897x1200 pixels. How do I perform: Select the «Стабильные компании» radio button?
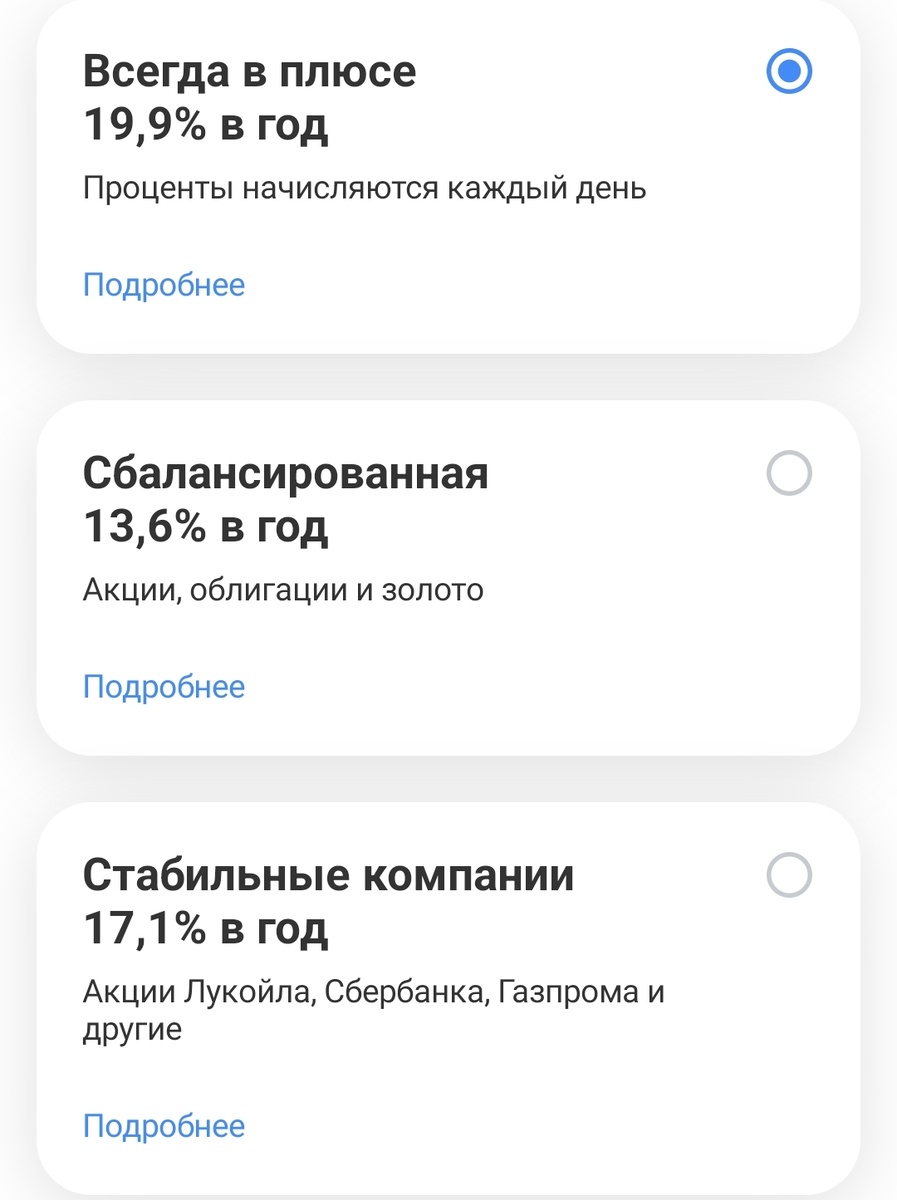pos(791,874)
